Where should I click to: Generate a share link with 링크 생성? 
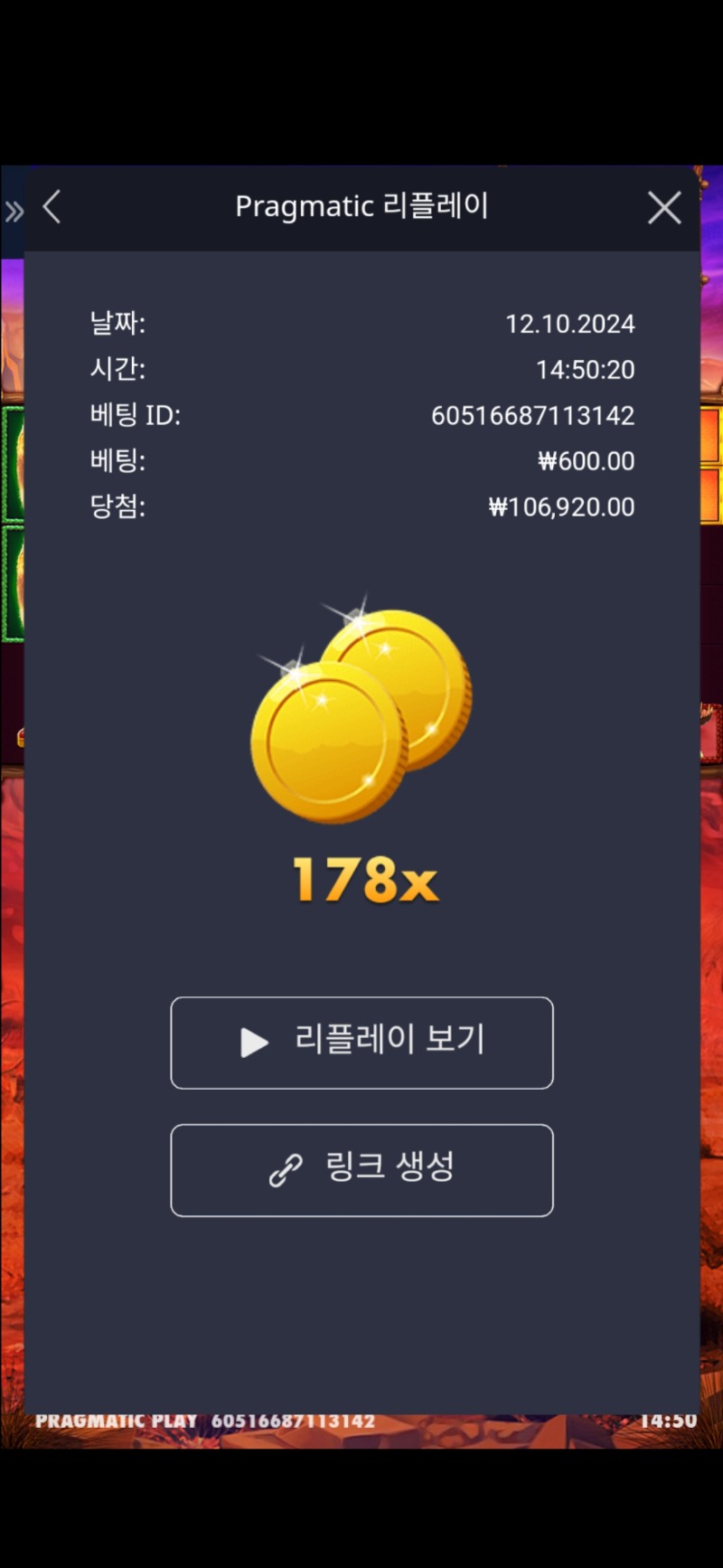361,1170
